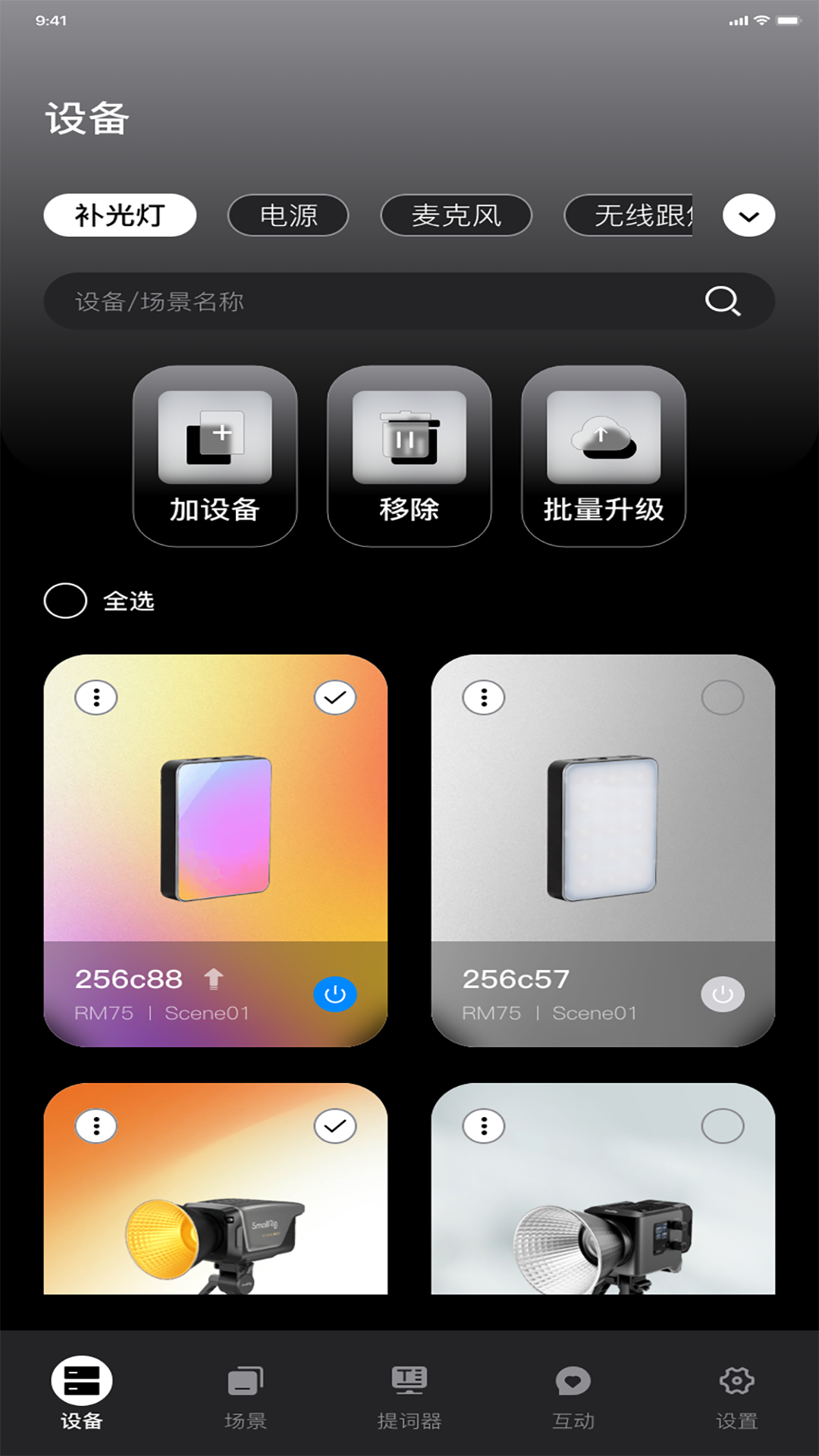Select the empty circle on device 256c57
This screenshot has height=1456, width=819.
pos(723,698)
